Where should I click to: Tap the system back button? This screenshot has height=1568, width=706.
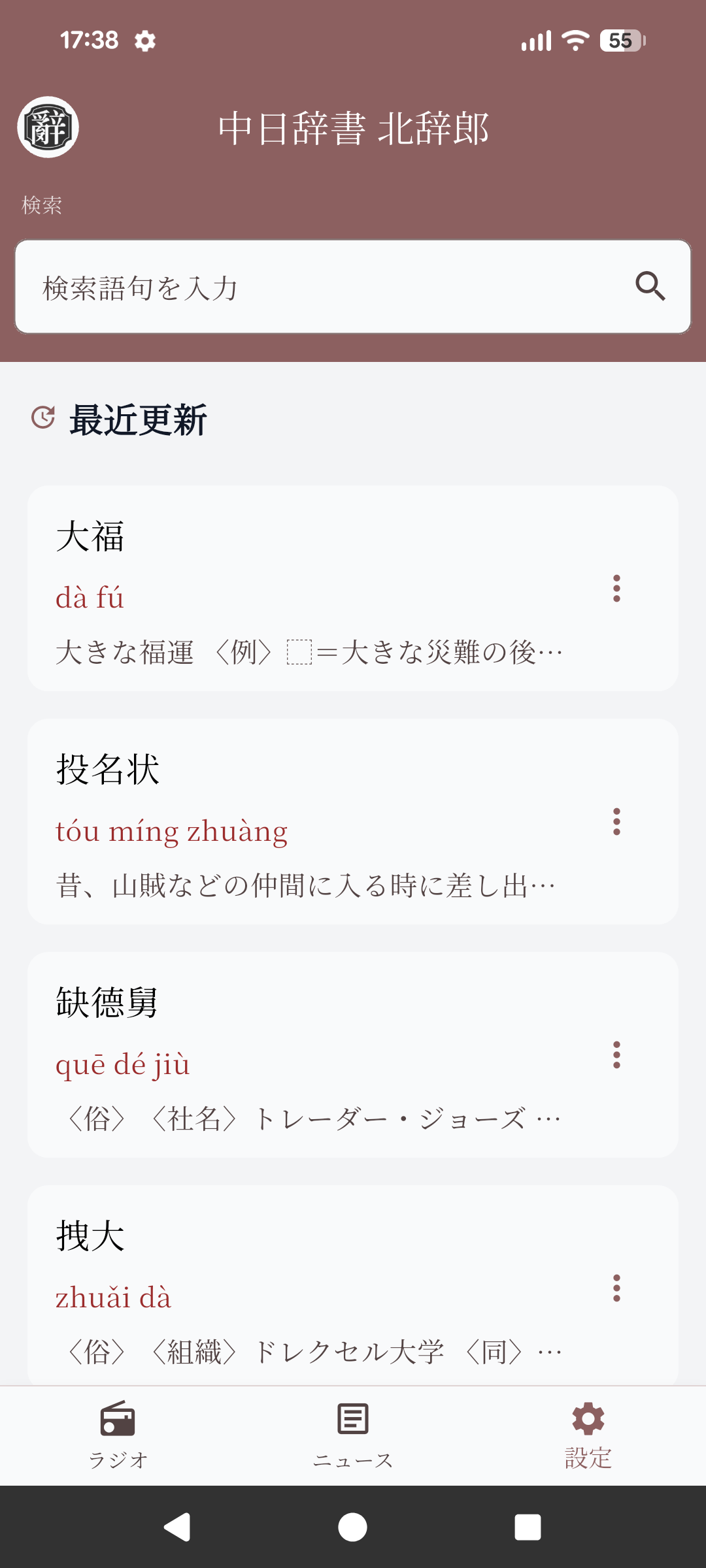[x=177, y=1527]
